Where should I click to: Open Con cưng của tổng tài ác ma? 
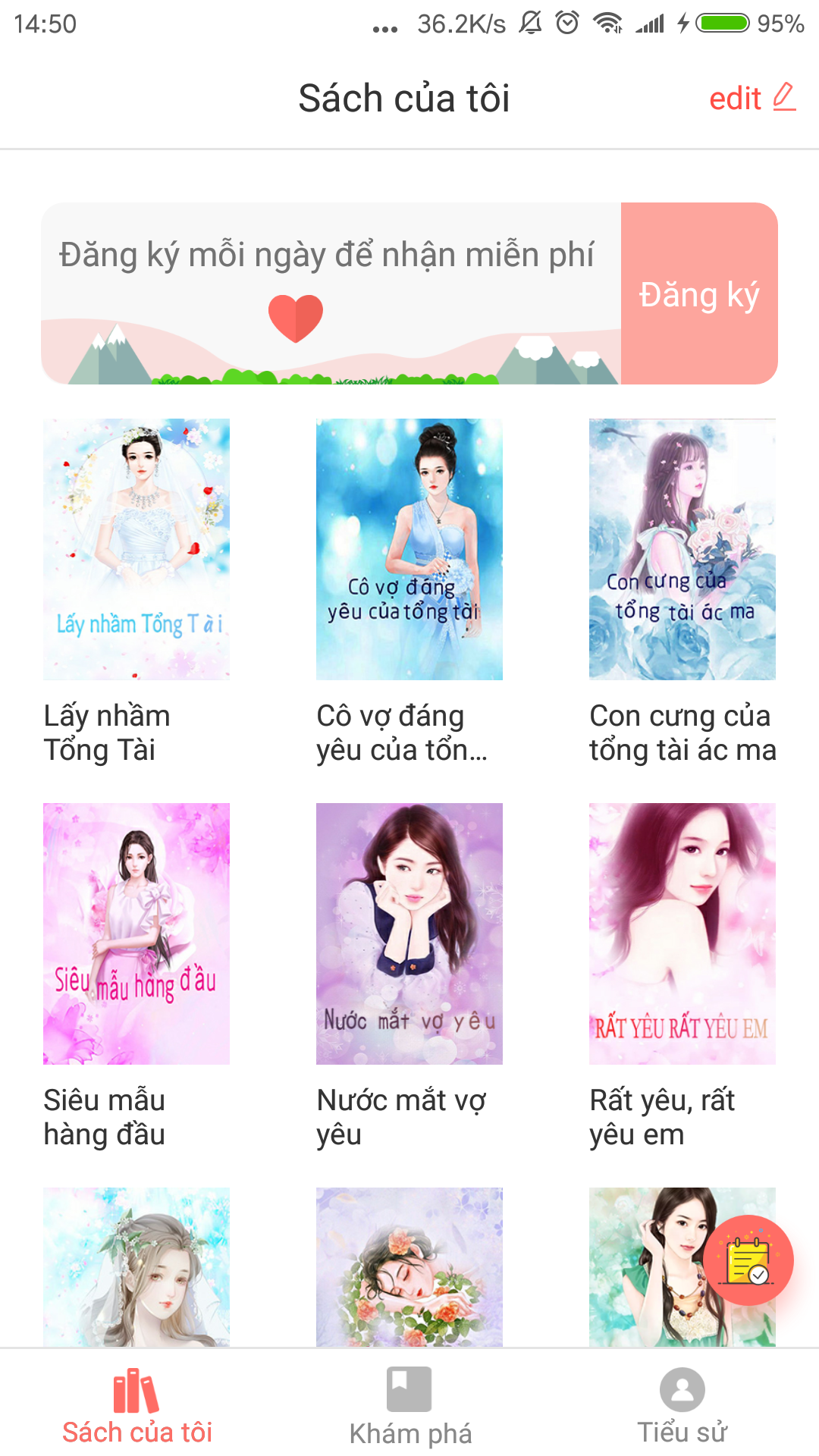click(681, 550)
